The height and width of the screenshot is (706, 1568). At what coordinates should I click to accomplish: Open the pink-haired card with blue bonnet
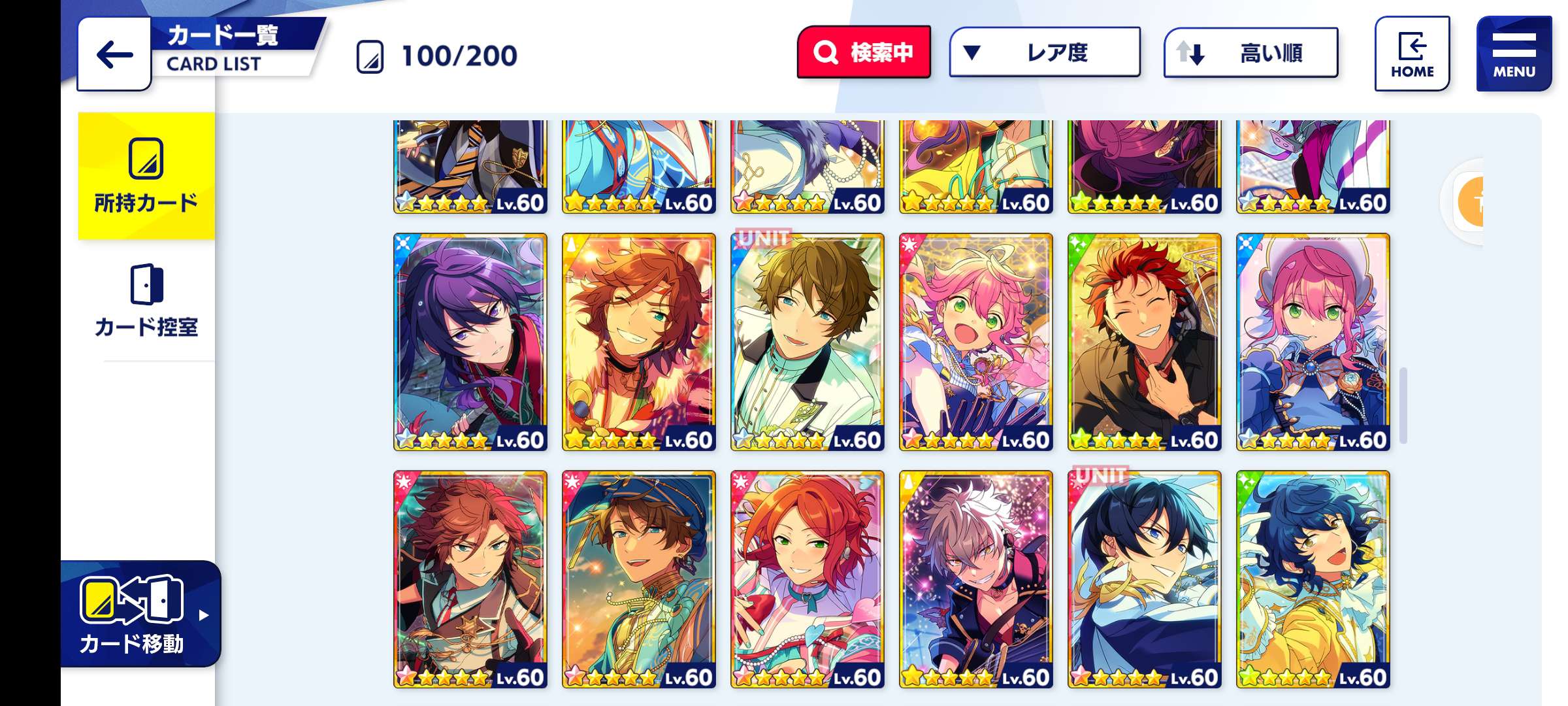tap(1313, 341)
